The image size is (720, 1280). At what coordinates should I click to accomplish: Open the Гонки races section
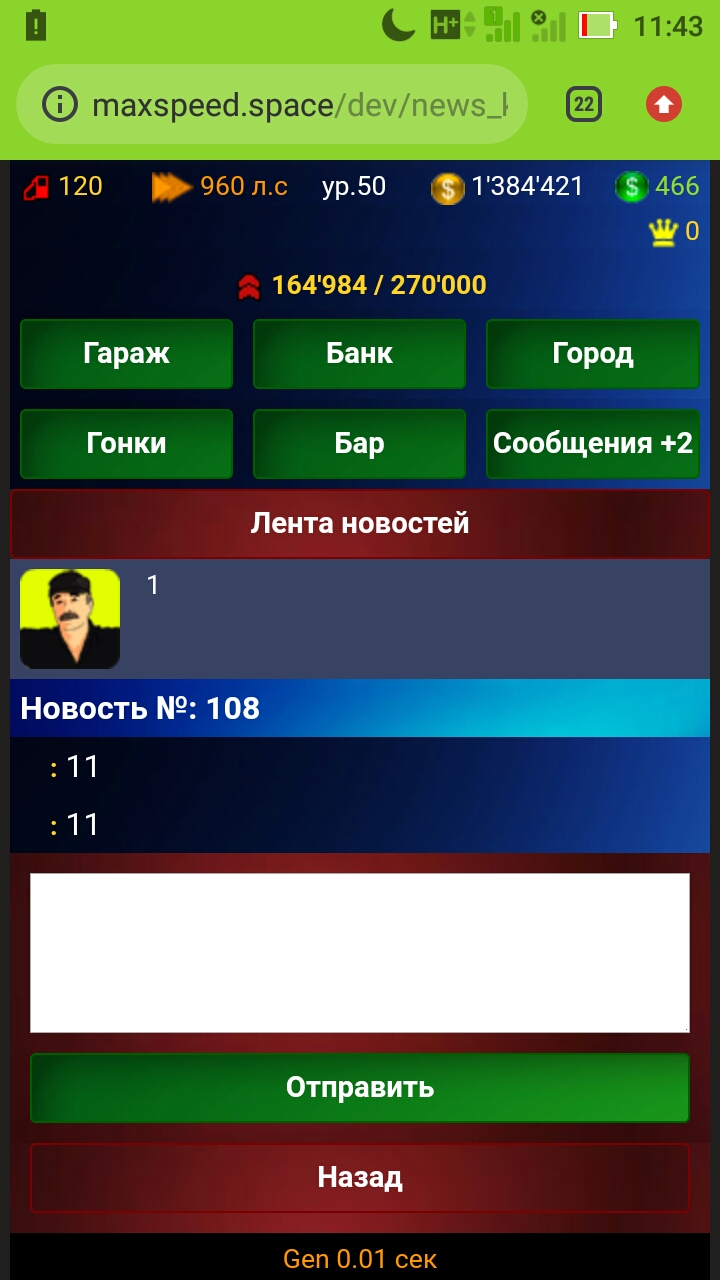click(x=126, y=443)
